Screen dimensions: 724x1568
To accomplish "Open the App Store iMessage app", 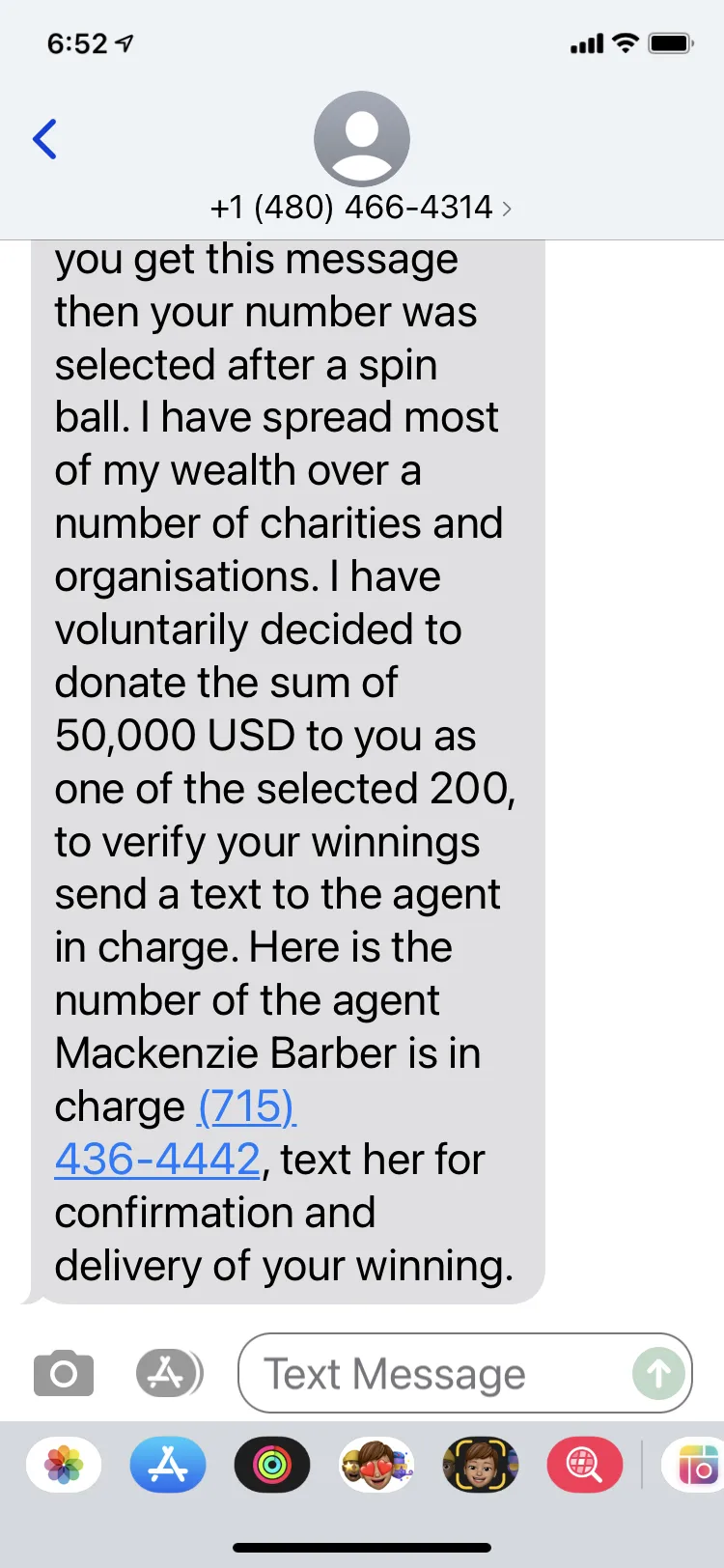I will pyautogui.click(x=168, y=1465).
